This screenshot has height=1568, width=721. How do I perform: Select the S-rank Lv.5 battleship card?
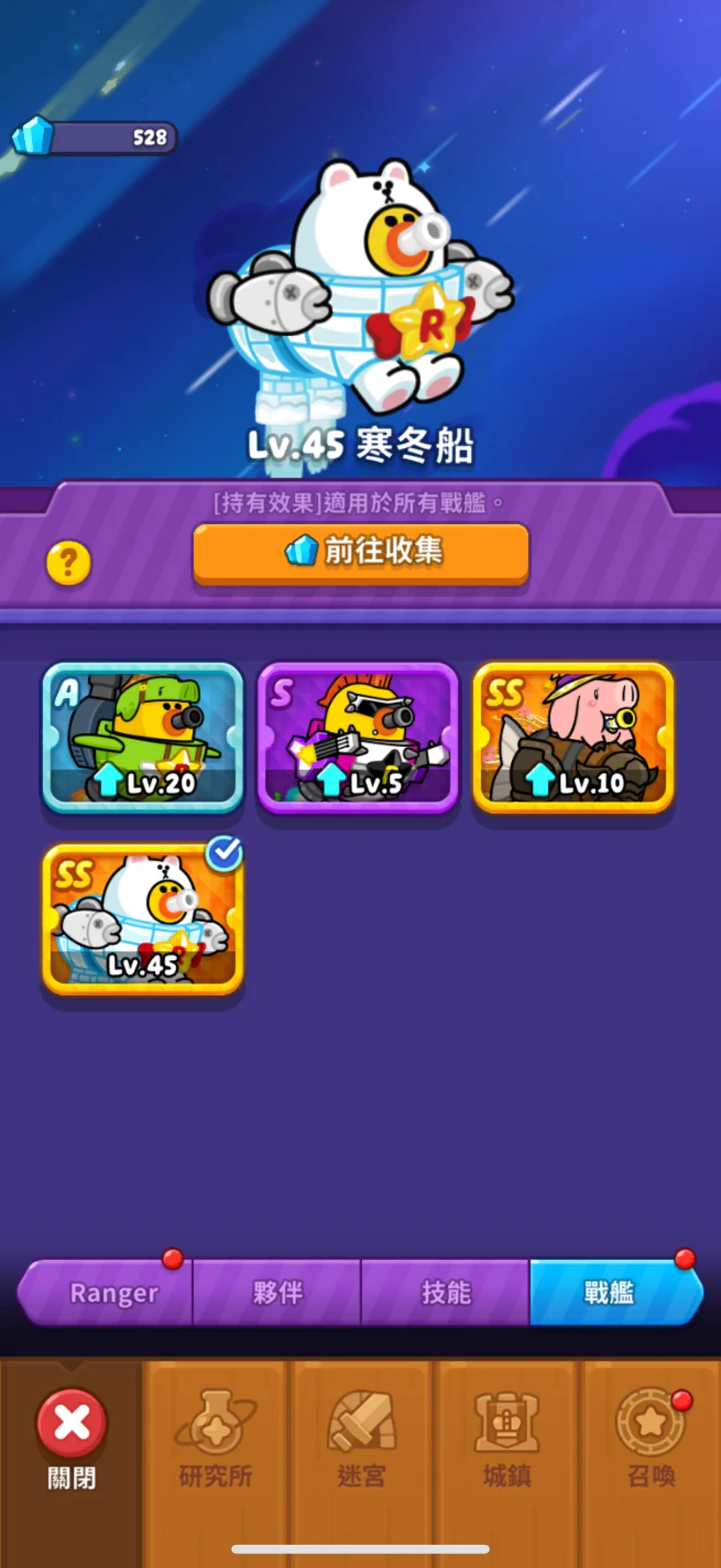pyautogui.click(x=357, y=737)
